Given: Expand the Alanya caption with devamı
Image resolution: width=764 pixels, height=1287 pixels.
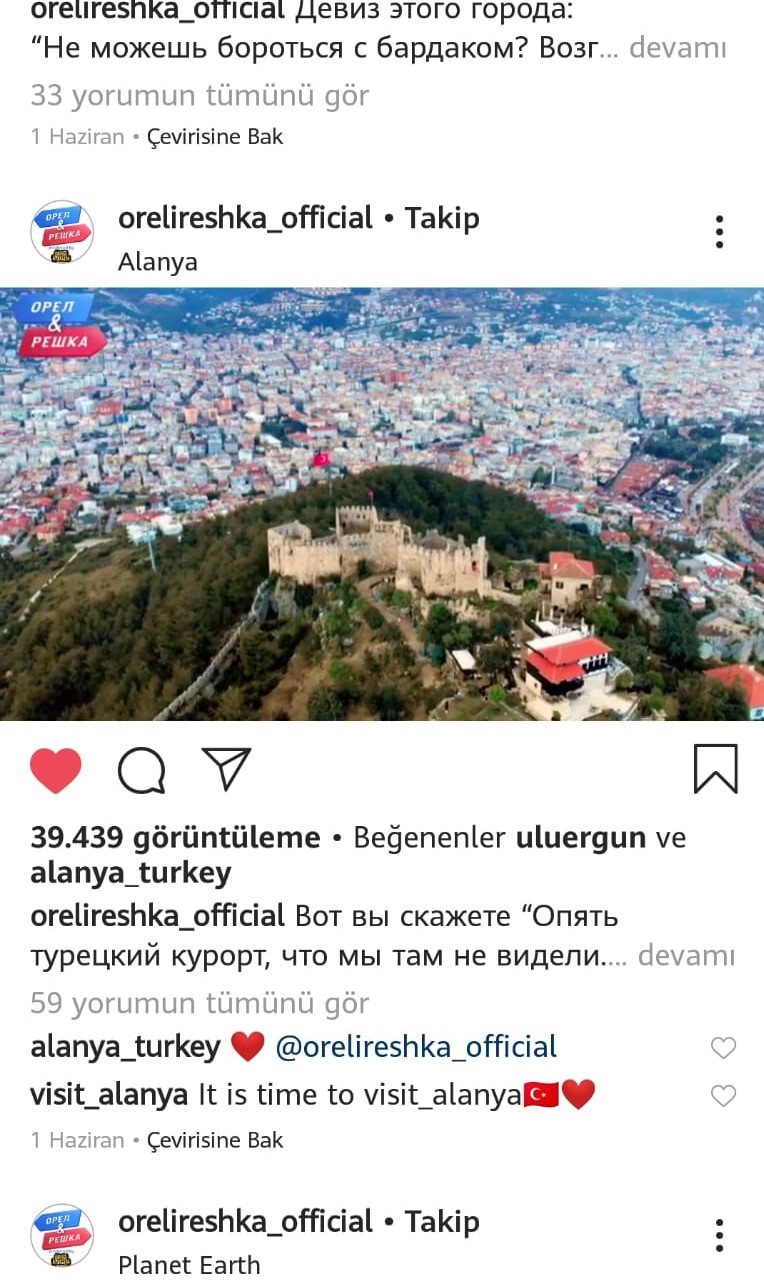Looking at the screenshot, I should click(x=686, y=956).
